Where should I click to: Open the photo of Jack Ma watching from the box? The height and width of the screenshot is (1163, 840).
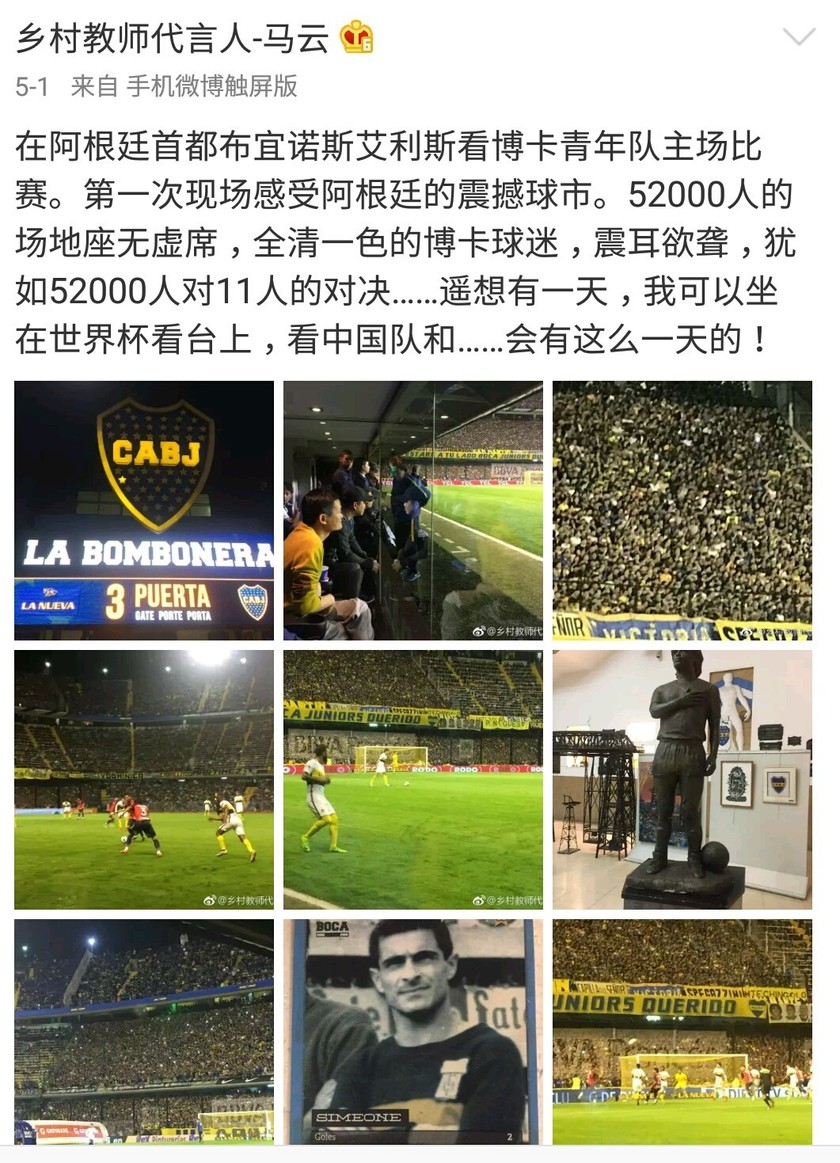(415, 505)
